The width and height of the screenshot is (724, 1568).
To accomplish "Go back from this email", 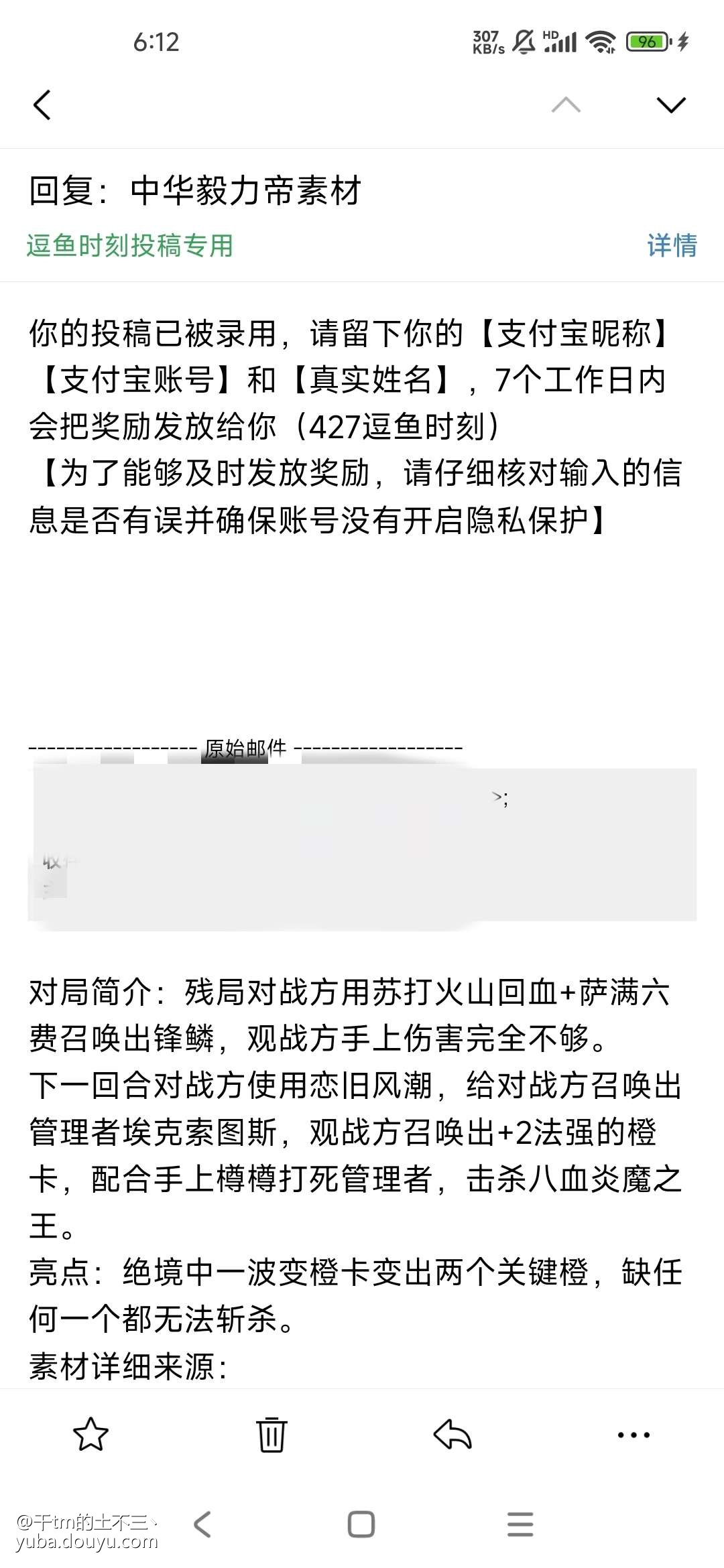I will [x=42, y=105].
